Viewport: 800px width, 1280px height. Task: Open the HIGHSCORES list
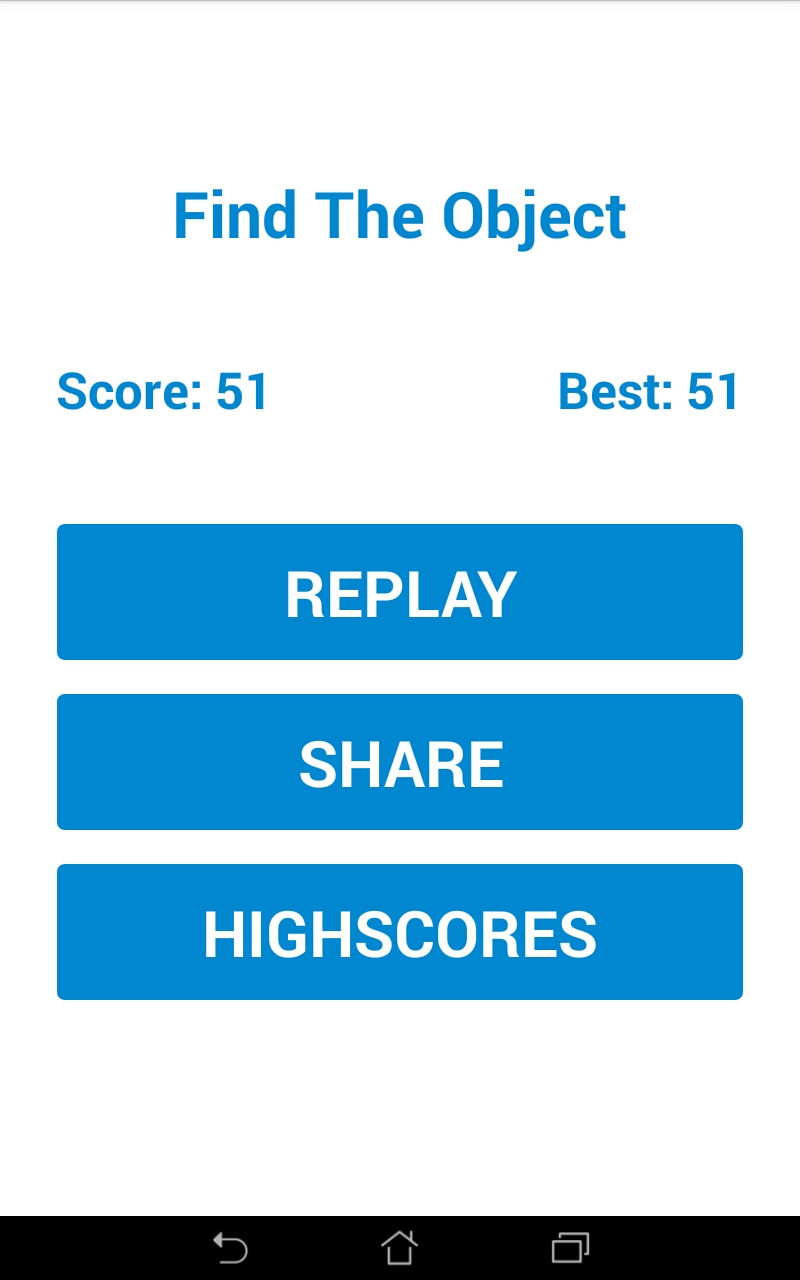pyautogui.click(x=400, y=932)
